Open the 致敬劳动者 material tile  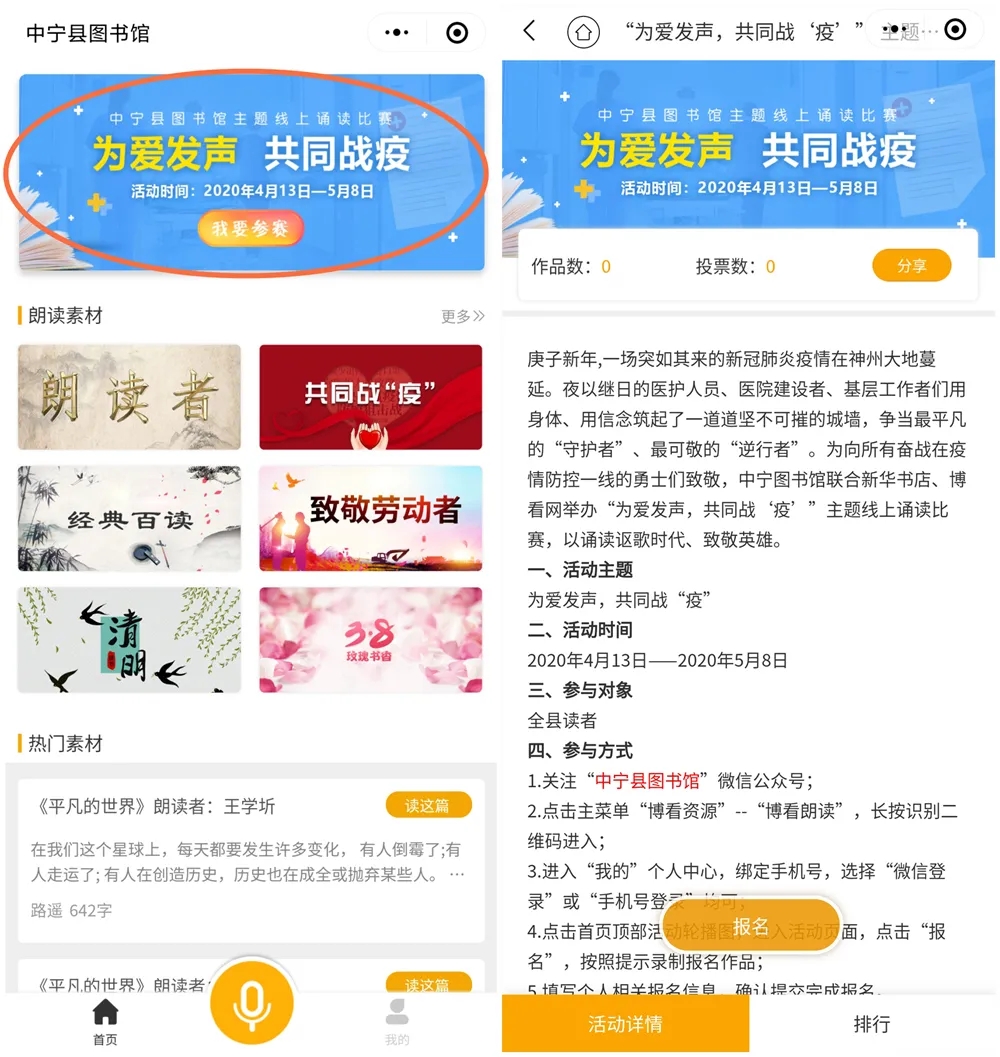370,518
